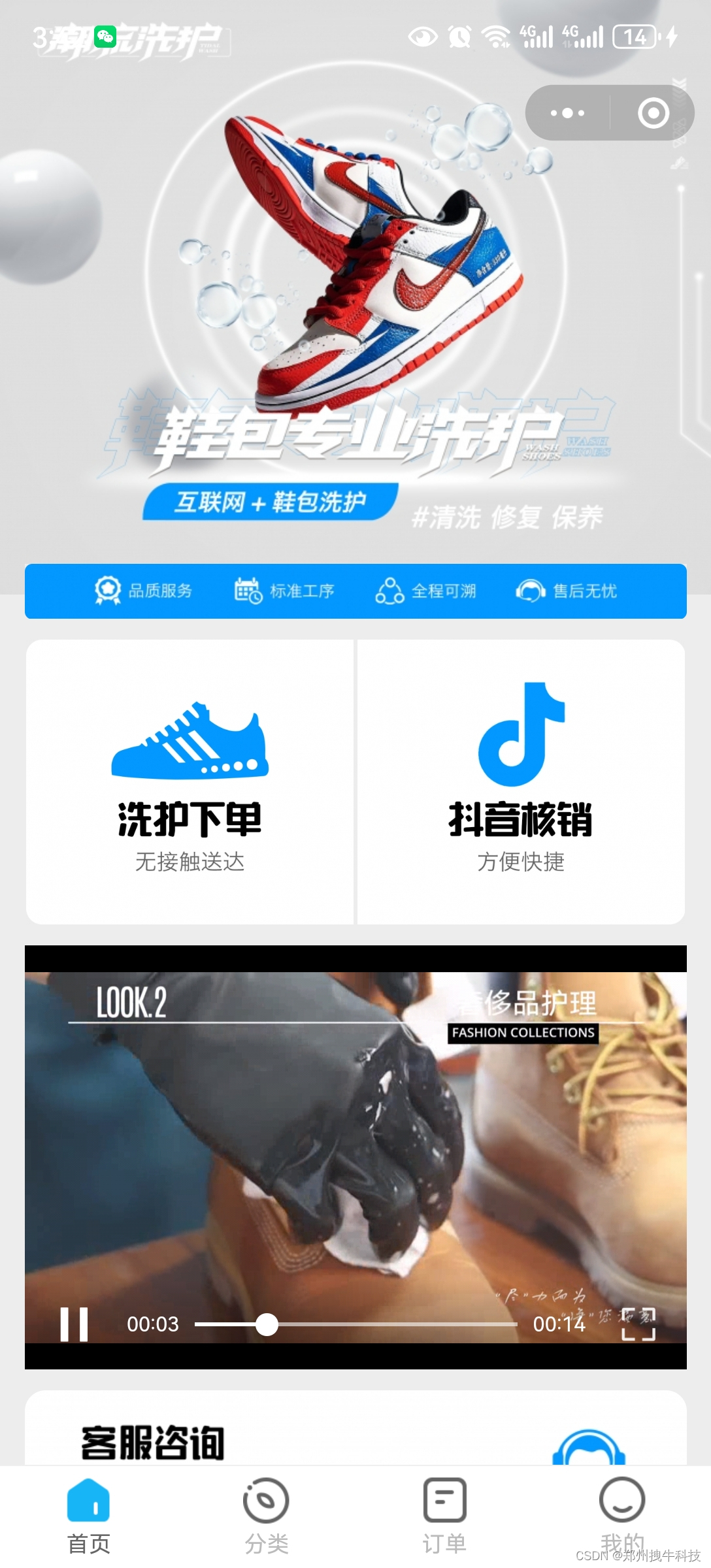Open the mini-program more options capsule menu
The image size is (711, 1568).
click(568, 112)
